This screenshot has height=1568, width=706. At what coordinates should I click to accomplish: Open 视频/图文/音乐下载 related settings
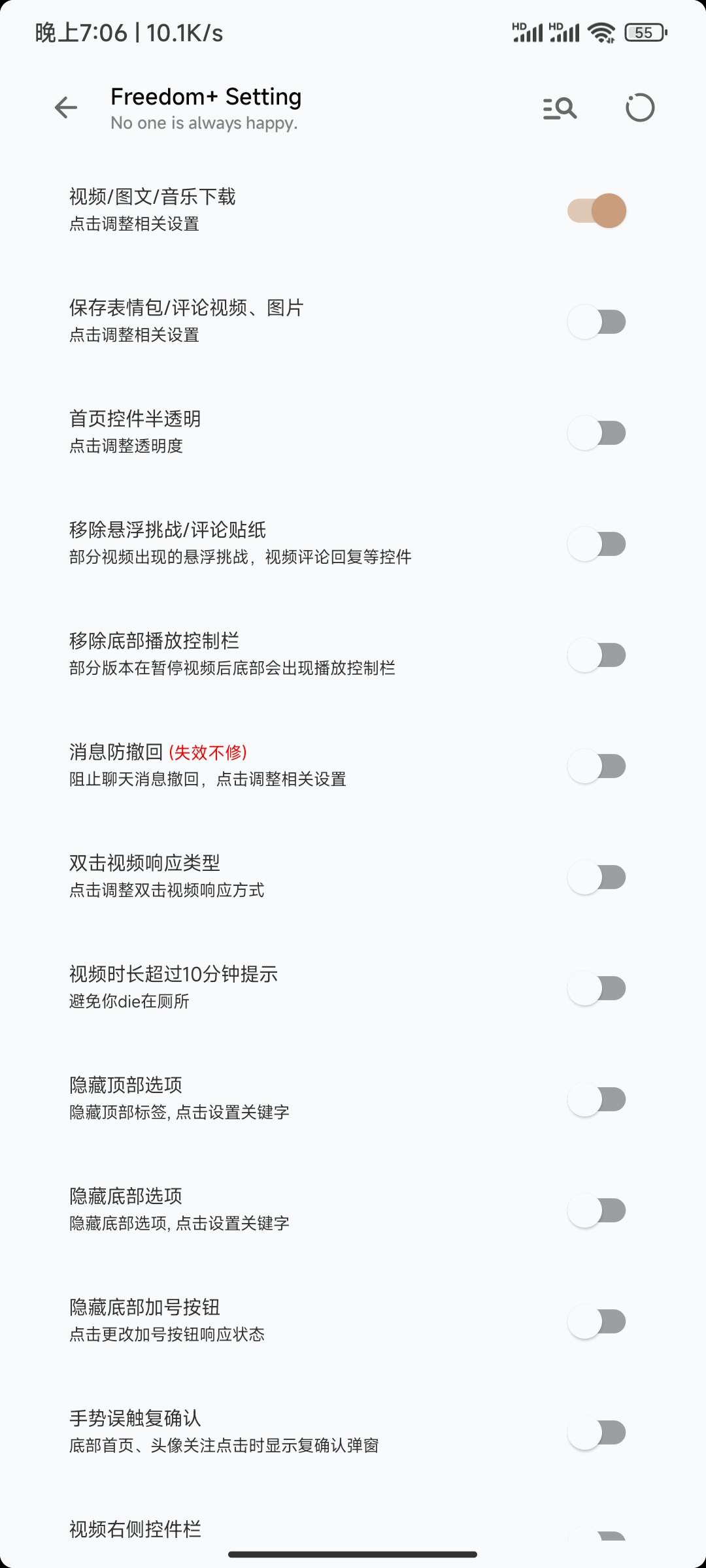point(261,209)
